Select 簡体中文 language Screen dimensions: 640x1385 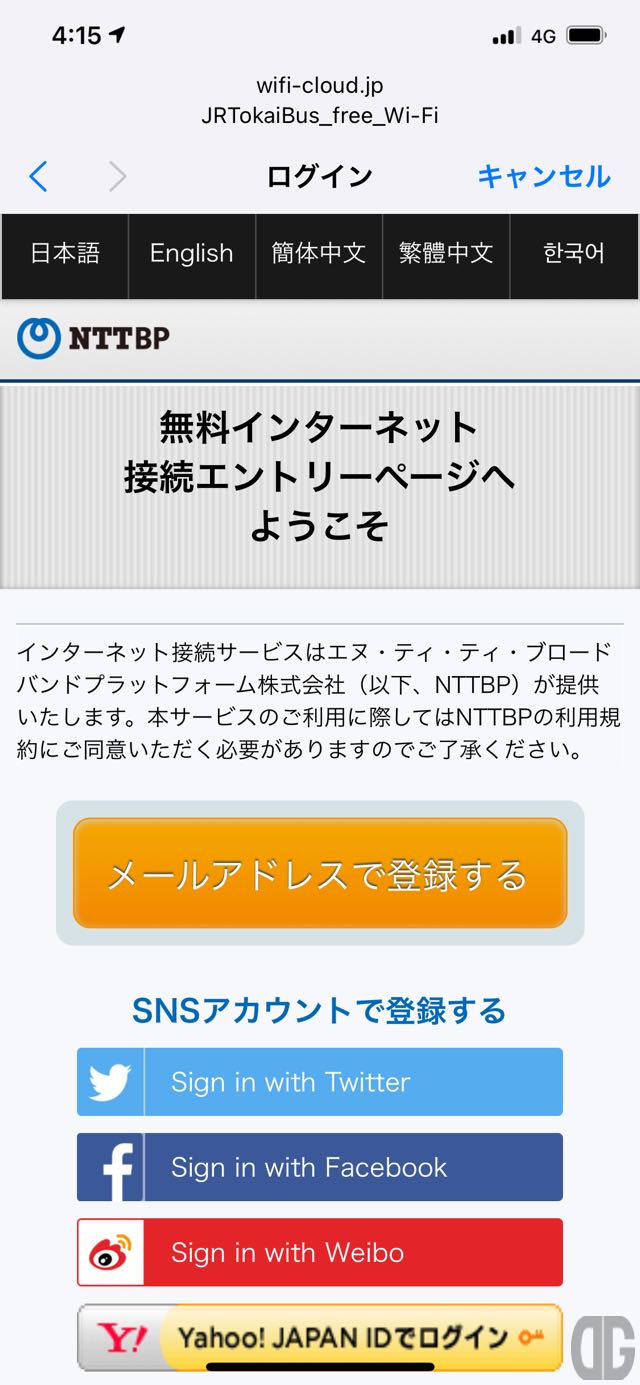pos(319,254)
